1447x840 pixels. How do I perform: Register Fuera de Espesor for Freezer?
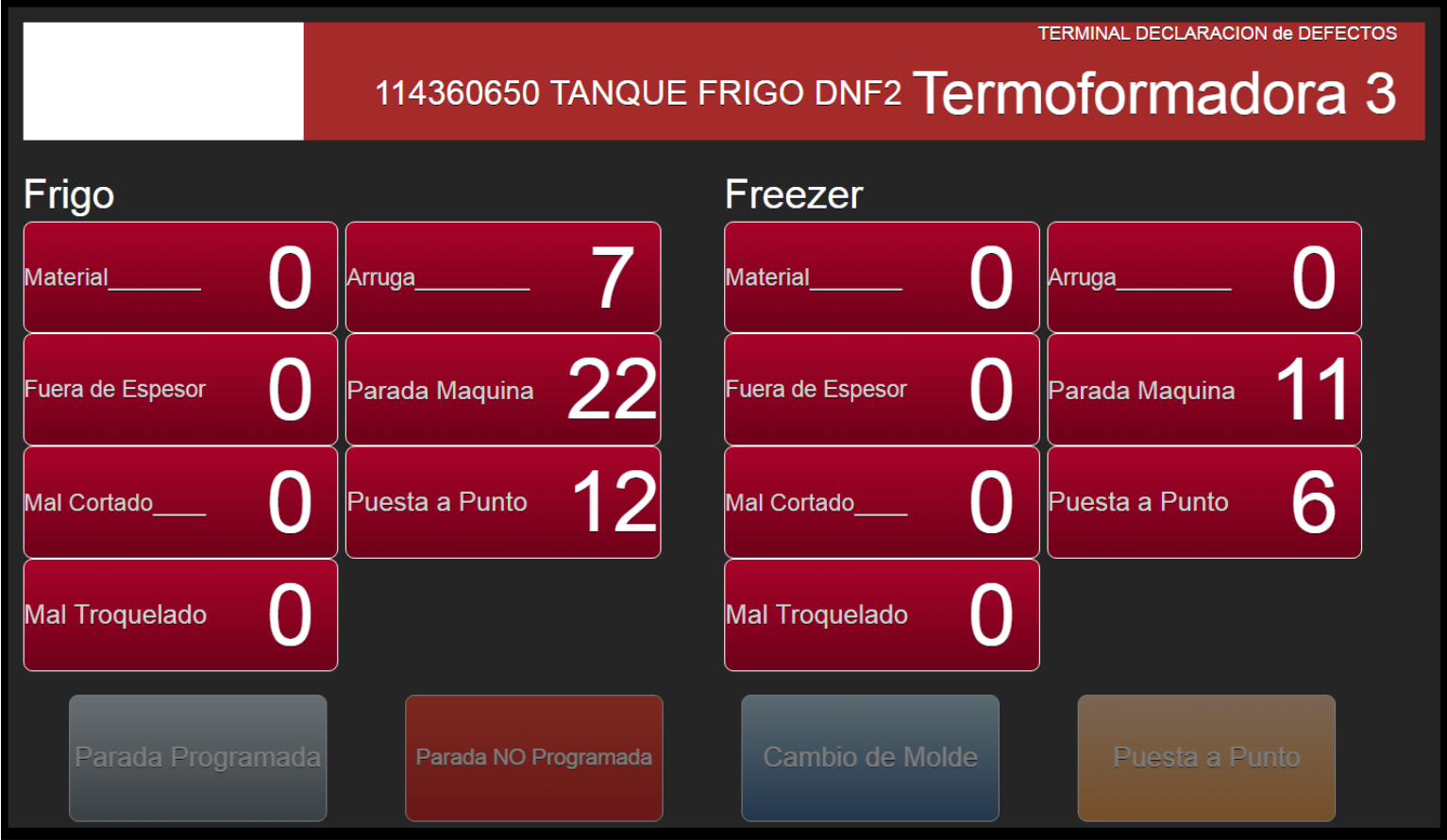882,389
